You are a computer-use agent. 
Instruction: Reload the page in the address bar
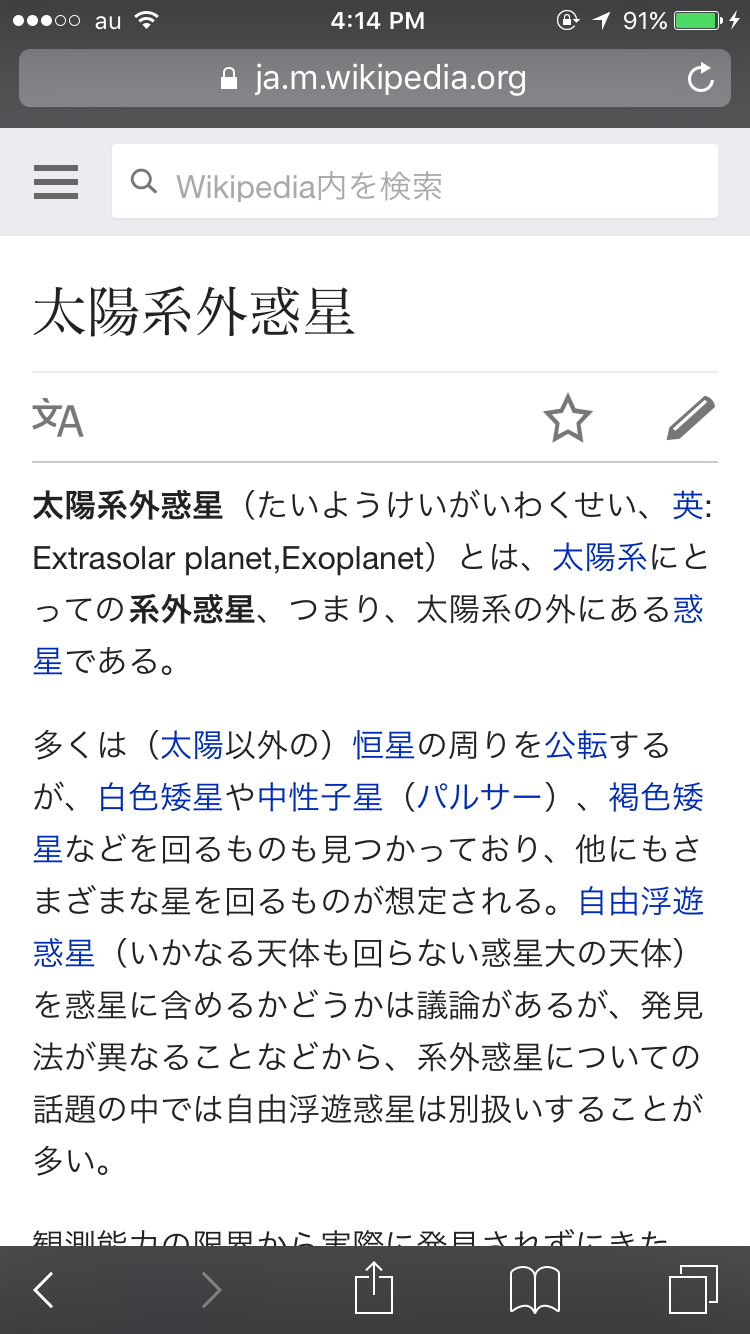coord(701,79)
